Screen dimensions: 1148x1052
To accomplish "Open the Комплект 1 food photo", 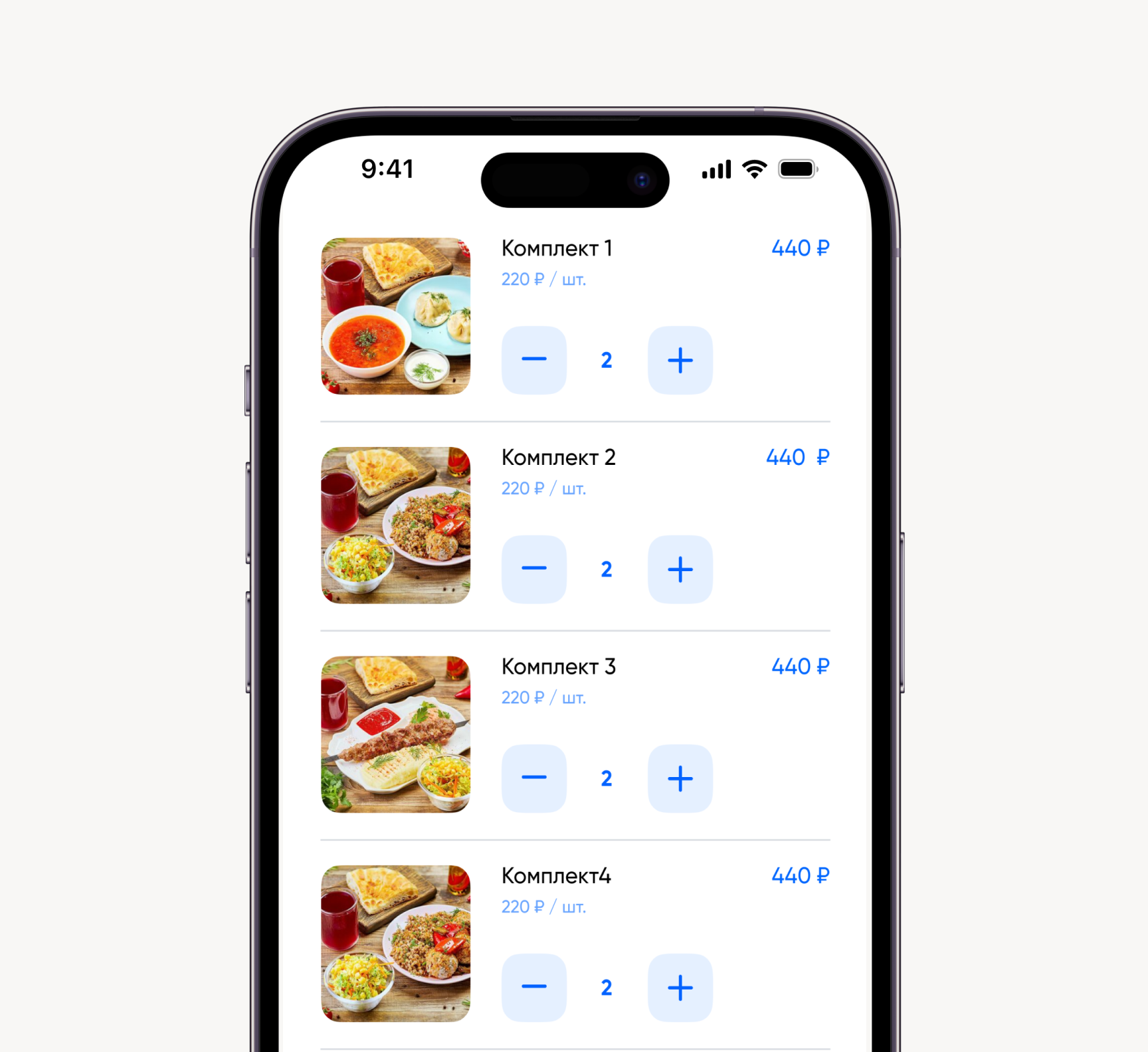I will coord(395,316).
